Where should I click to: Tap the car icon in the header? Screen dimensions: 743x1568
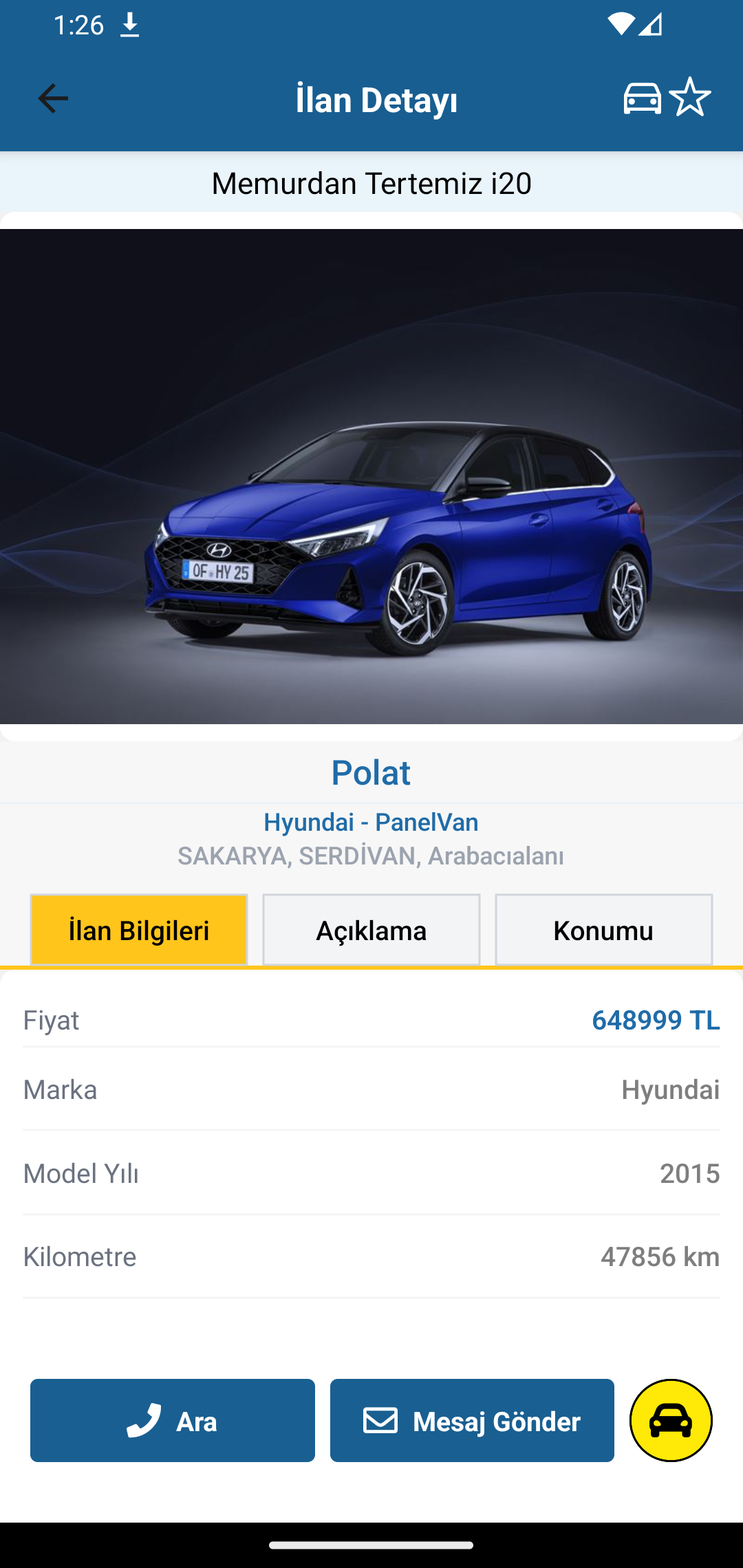click(642, 98)
